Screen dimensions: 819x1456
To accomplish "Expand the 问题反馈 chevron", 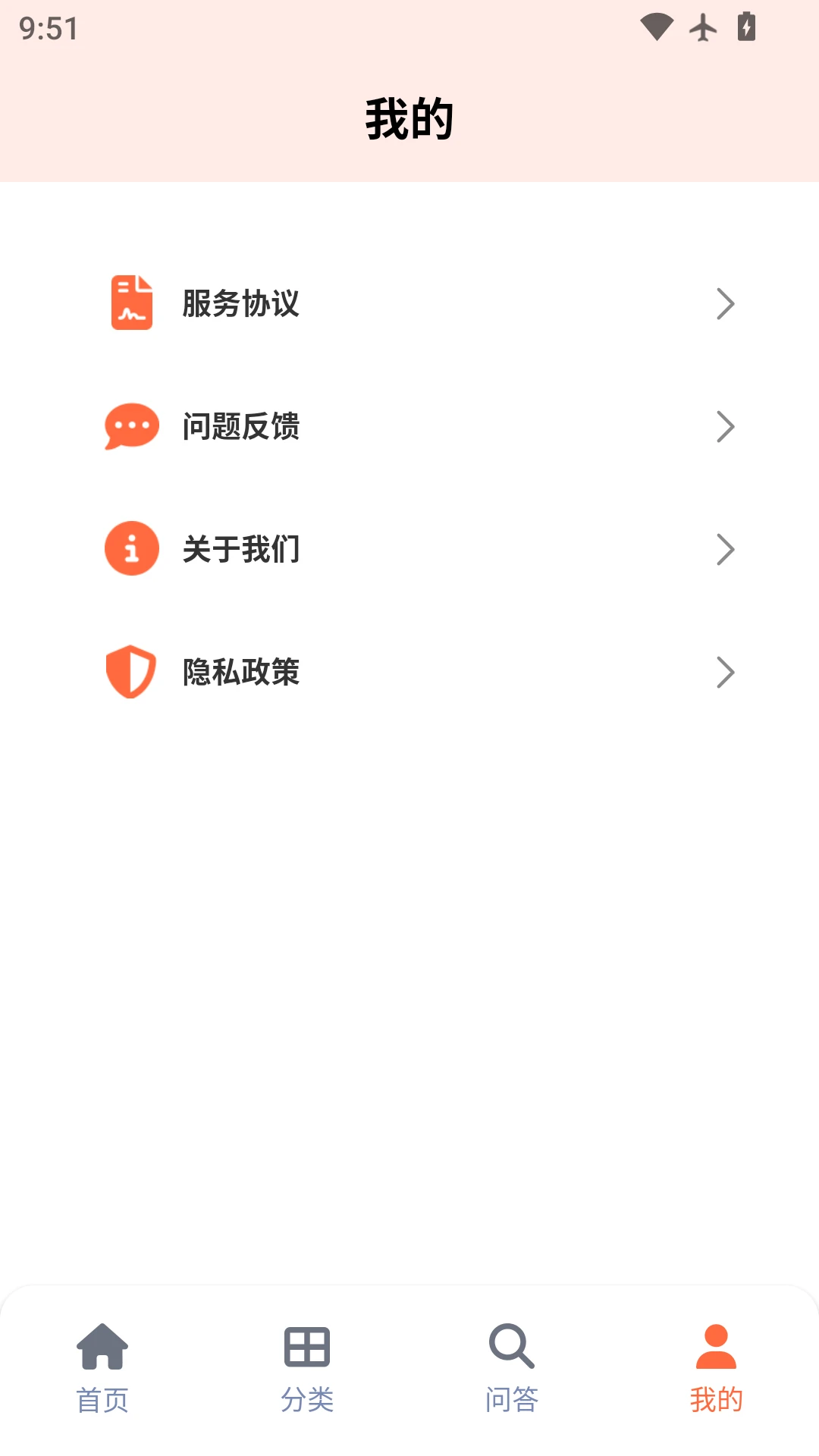I will point(725,426).
